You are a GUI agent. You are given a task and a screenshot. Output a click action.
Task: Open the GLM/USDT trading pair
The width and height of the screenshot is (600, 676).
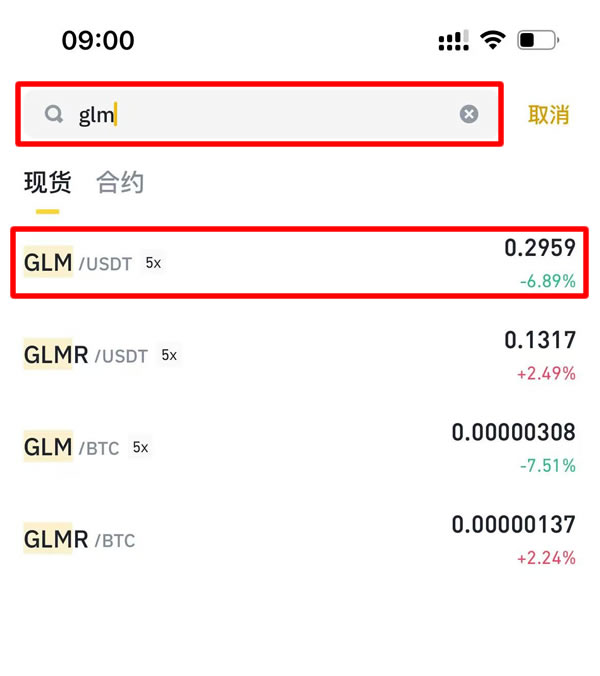pos(300,263)
